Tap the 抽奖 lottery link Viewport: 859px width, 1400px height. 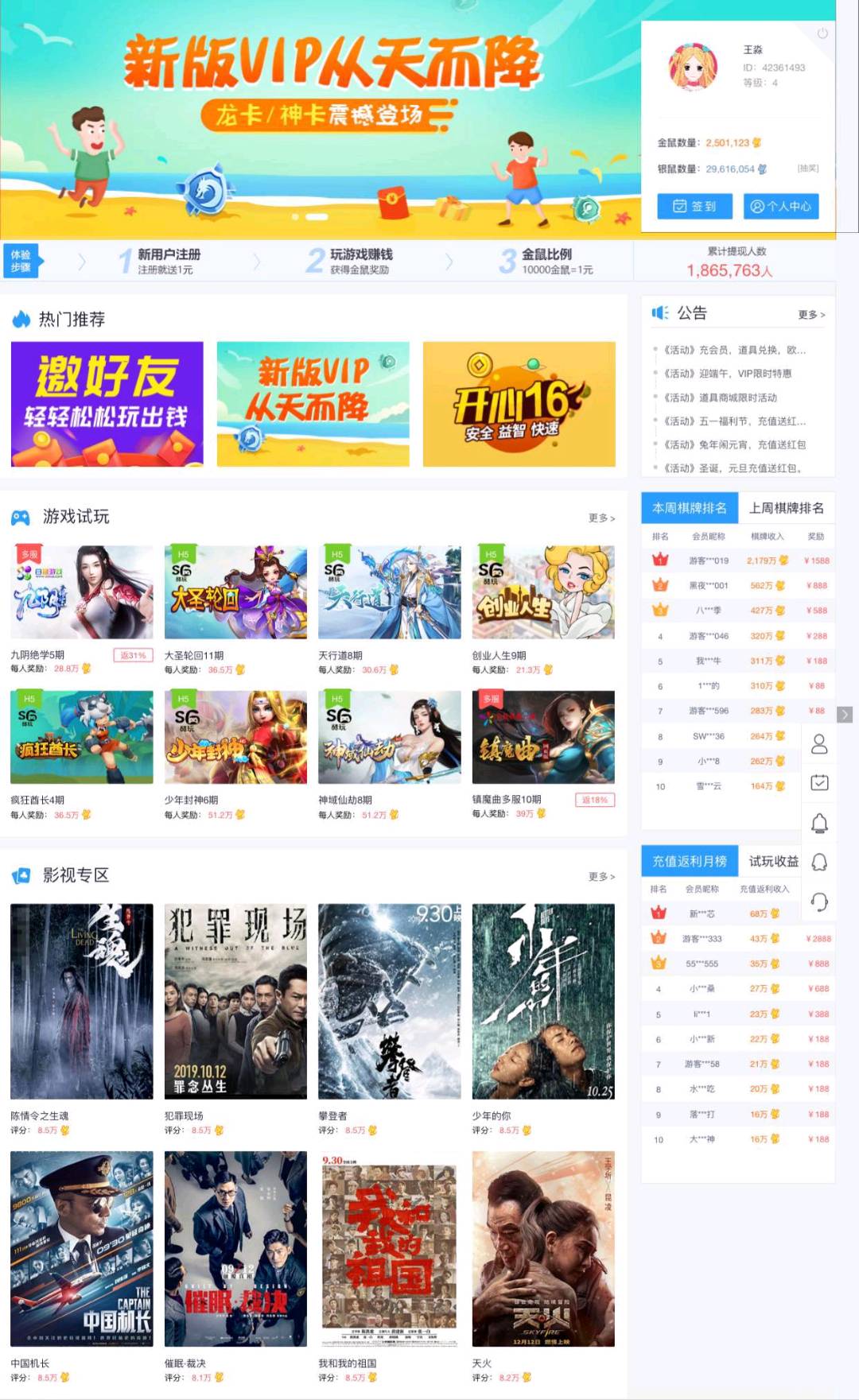pyautogui.click(x=807, y=169)
